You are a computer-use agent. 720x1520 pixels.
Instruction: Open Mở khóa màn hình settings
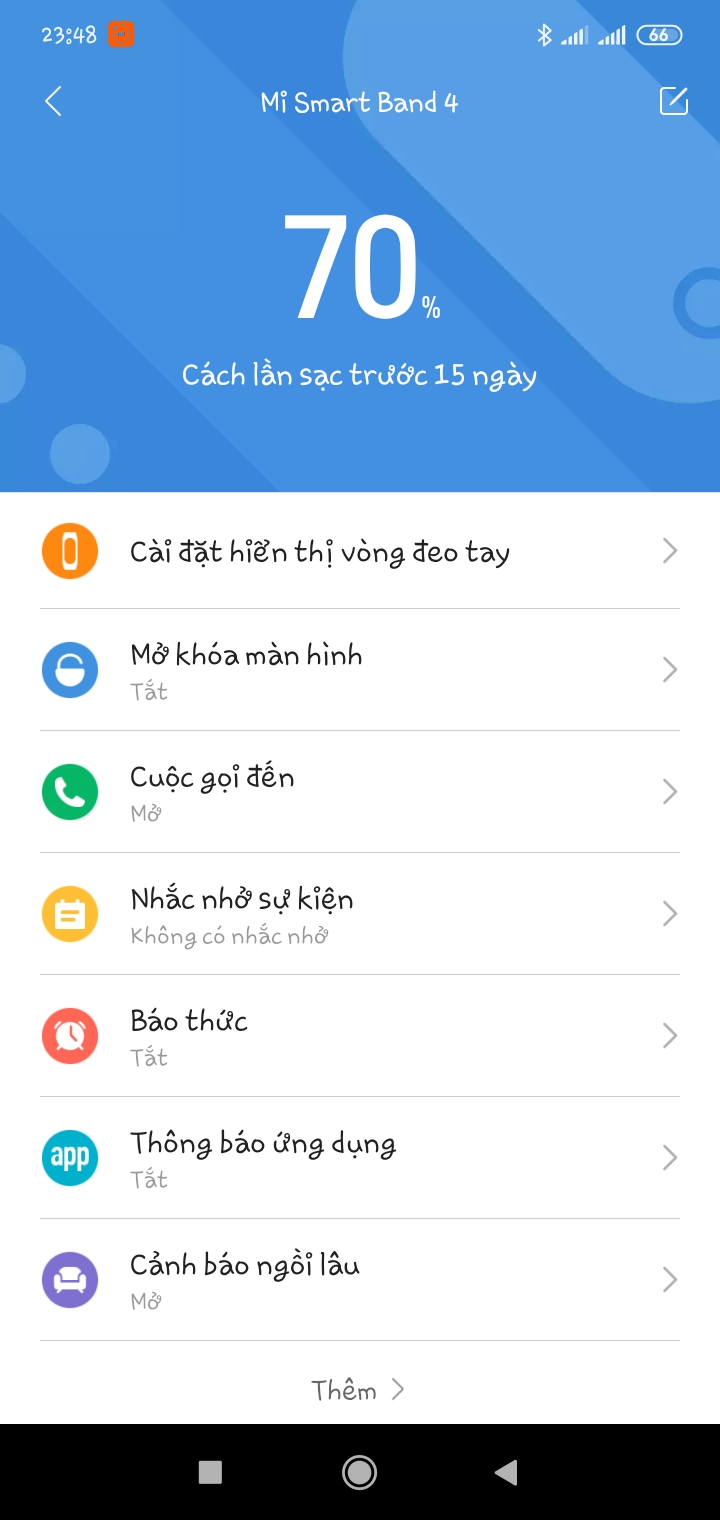point(360,670)
